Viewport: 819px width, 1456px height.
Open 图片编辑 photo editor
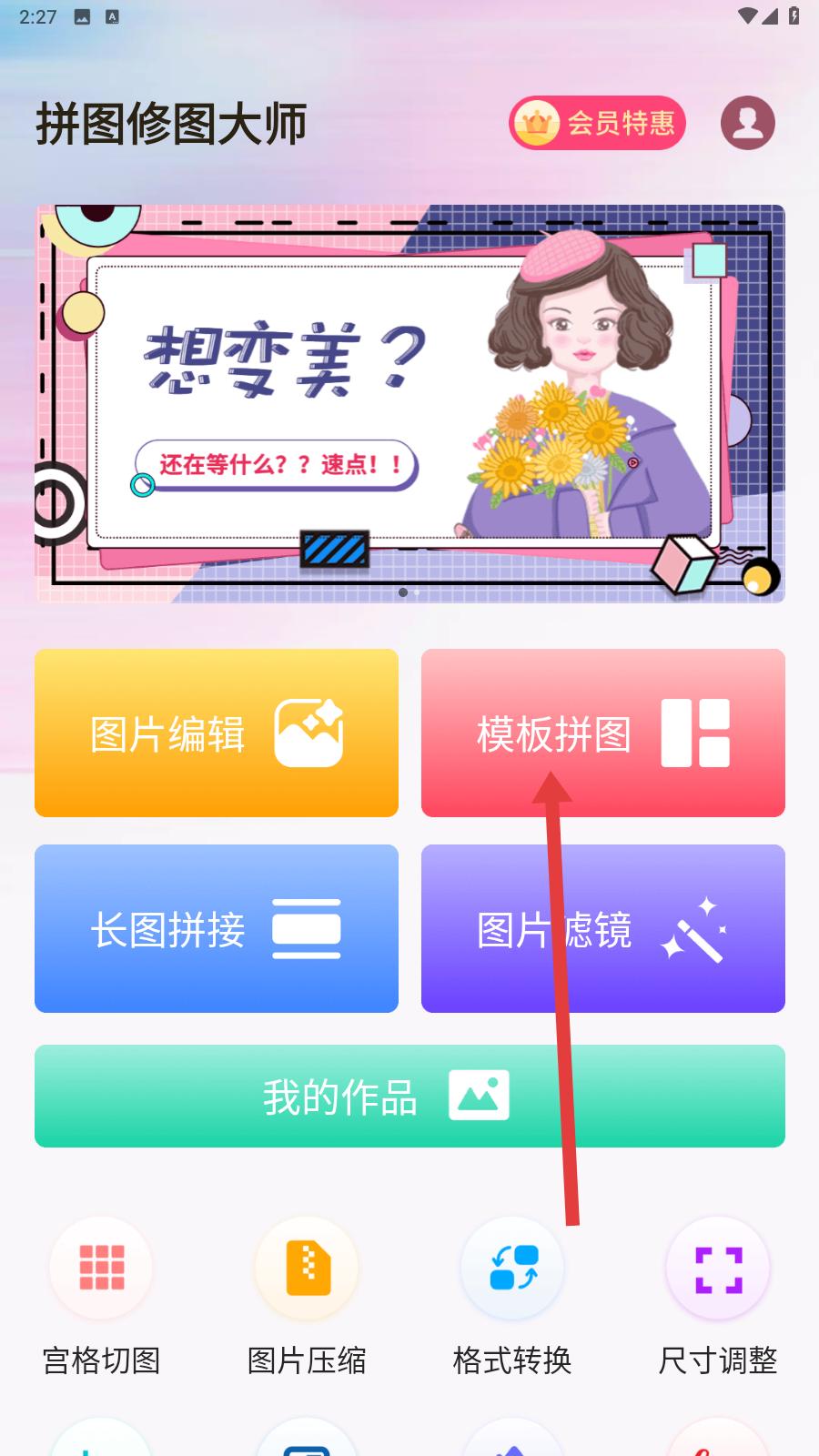click(x=217, y=733)
